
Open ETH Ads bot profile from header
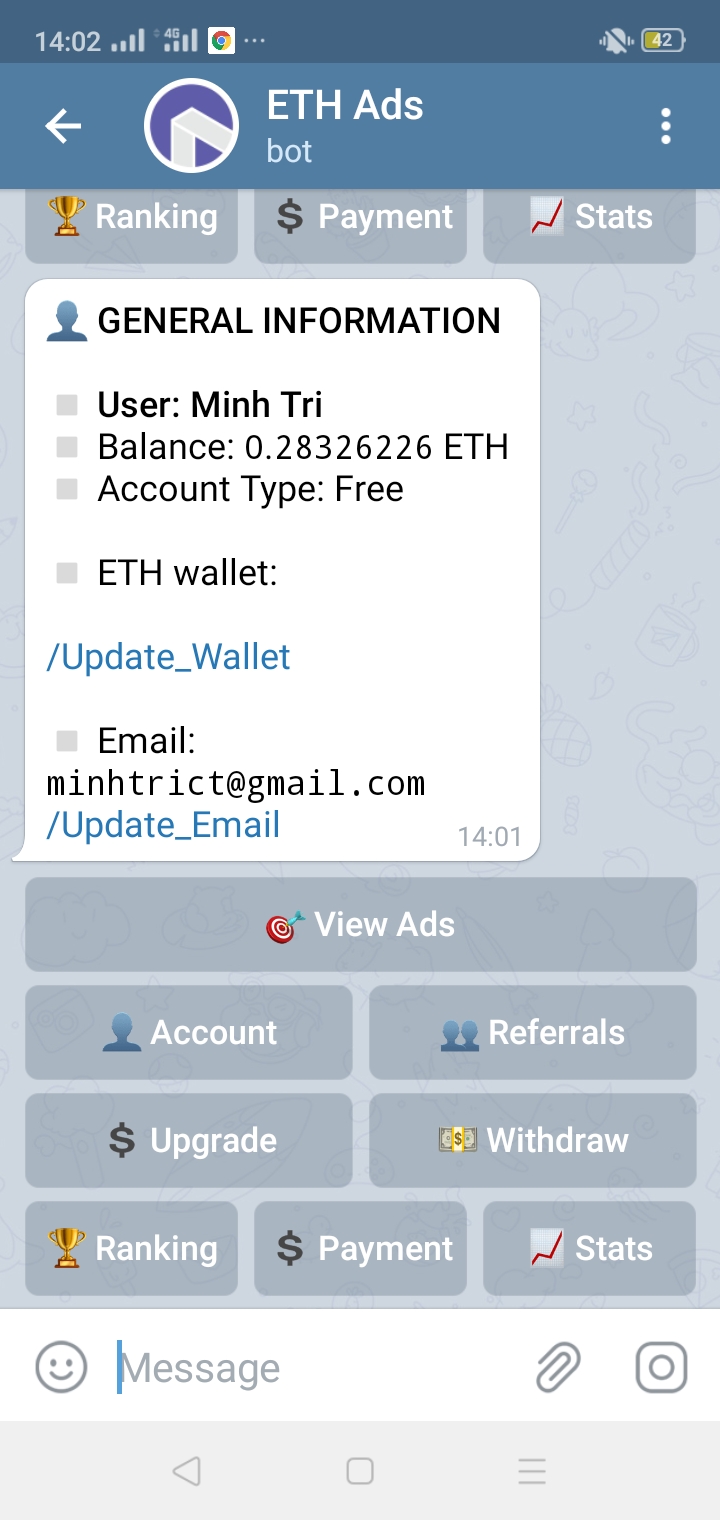pos(344,126)
